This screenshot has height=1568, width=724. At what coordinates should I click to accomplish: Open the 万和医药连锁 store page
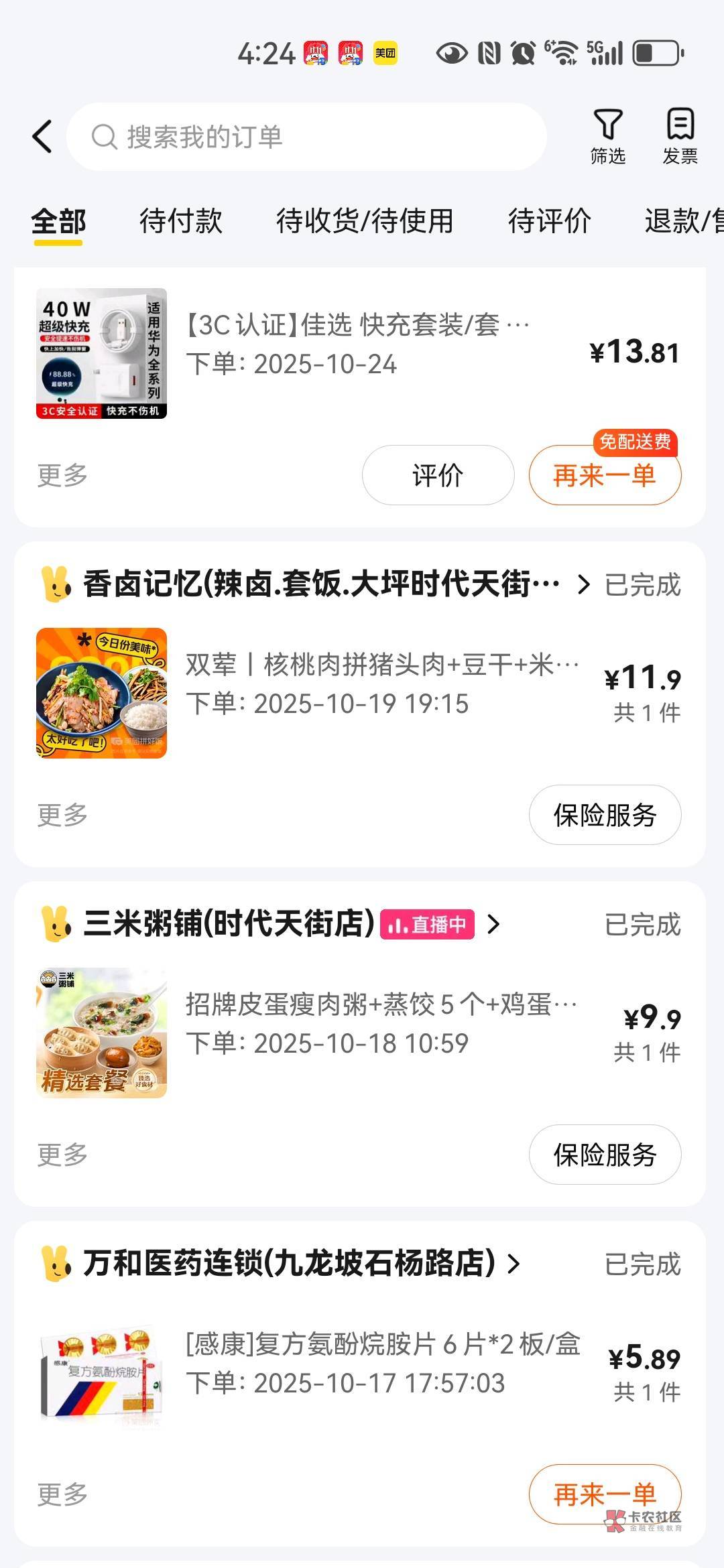288,1264
